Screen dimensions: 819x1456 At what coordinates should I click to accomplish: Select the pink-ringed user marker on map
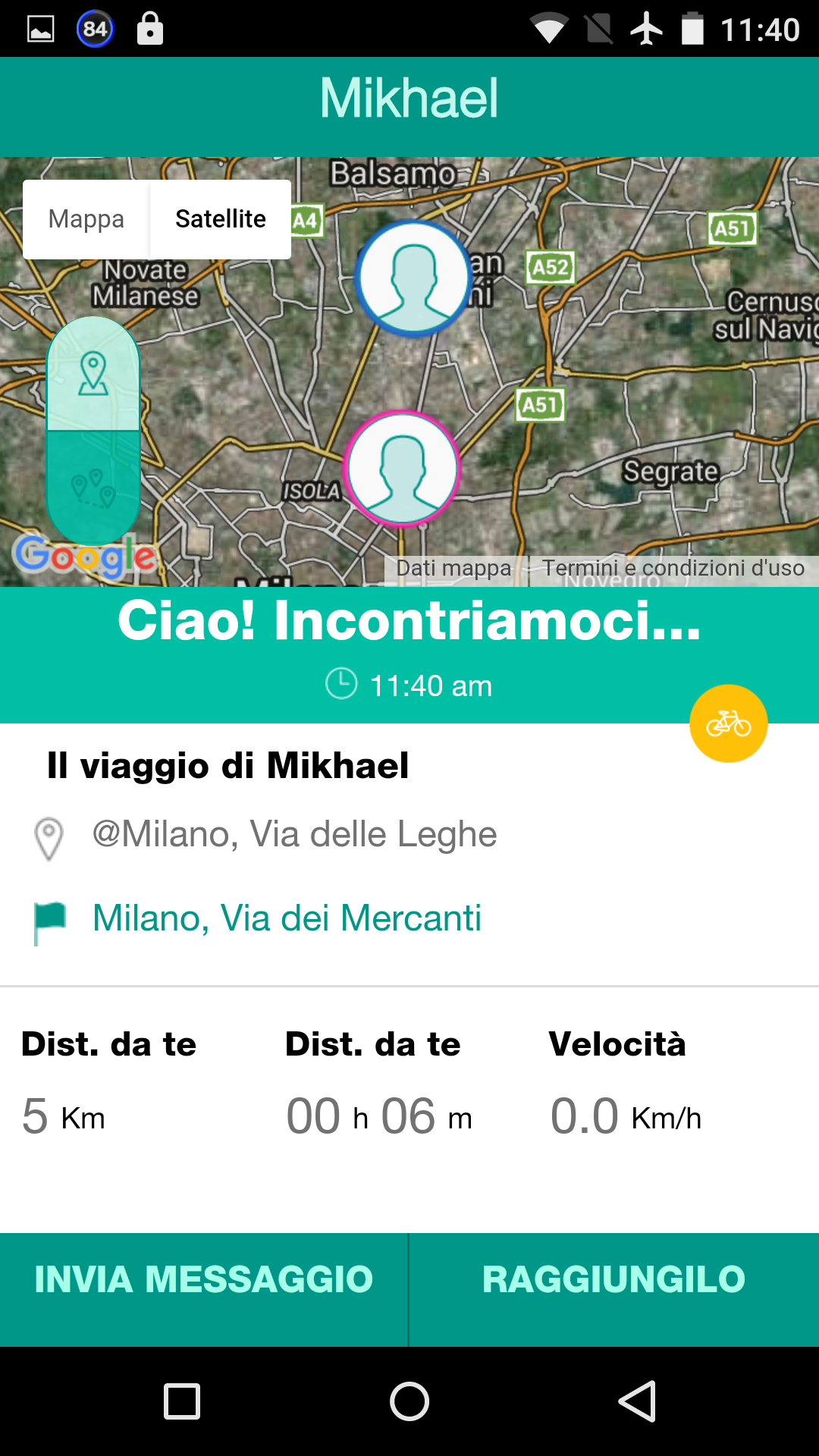402,469
